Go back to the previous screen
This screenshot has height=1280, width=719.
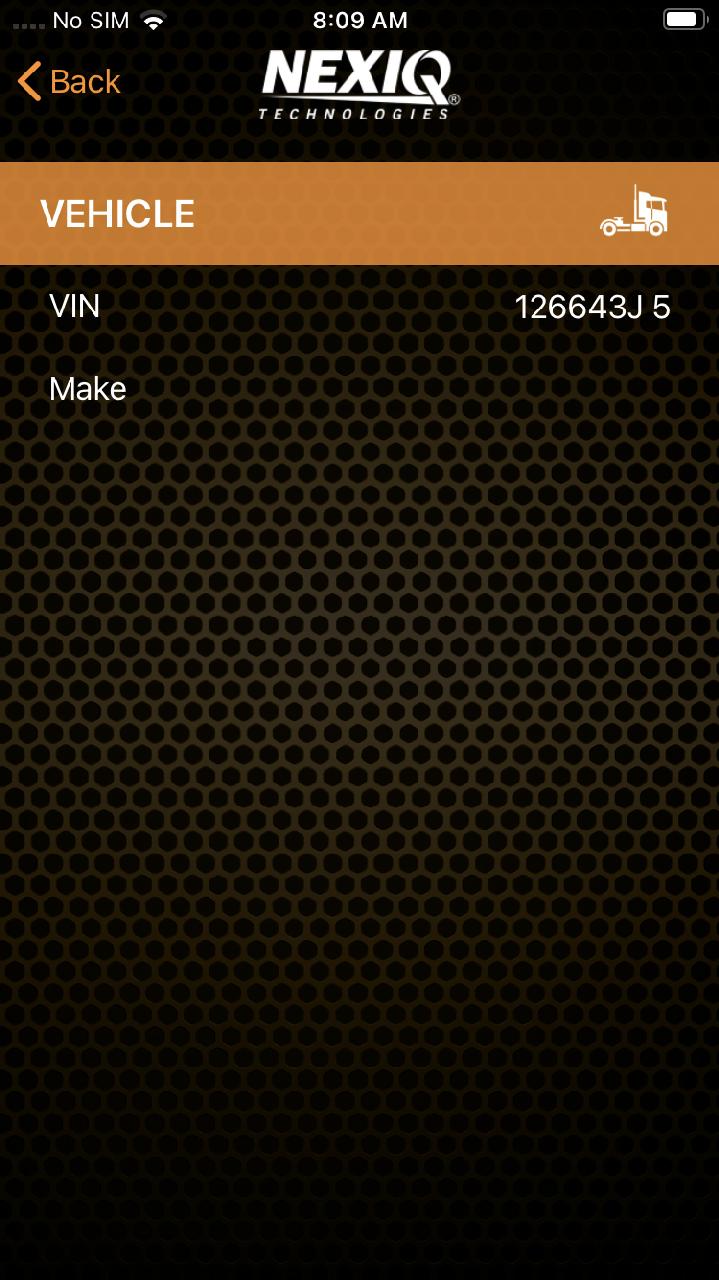(x=69, y=81)
